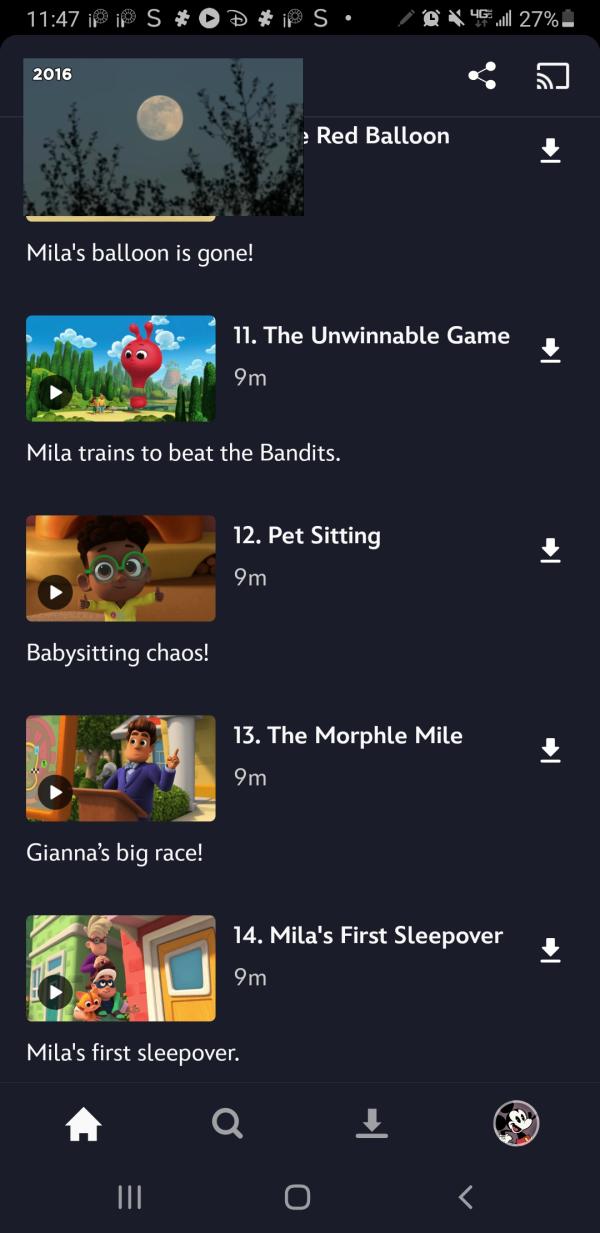Play episode 12 Pet Sitting
Screen dimensions: 600x1233
56,593
